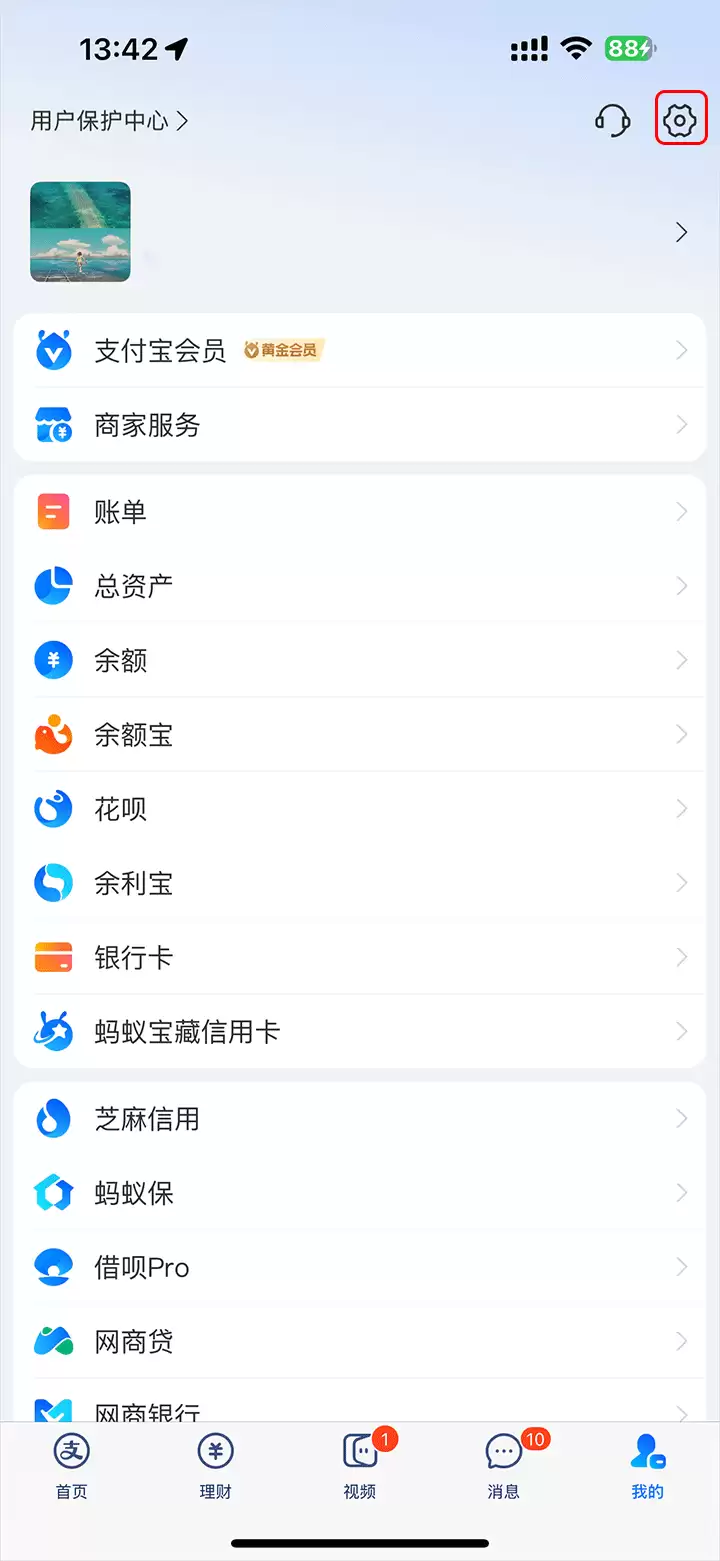The image size is (720, 1561).
Task: Contact customer service via headset icon
Action: 612,121
